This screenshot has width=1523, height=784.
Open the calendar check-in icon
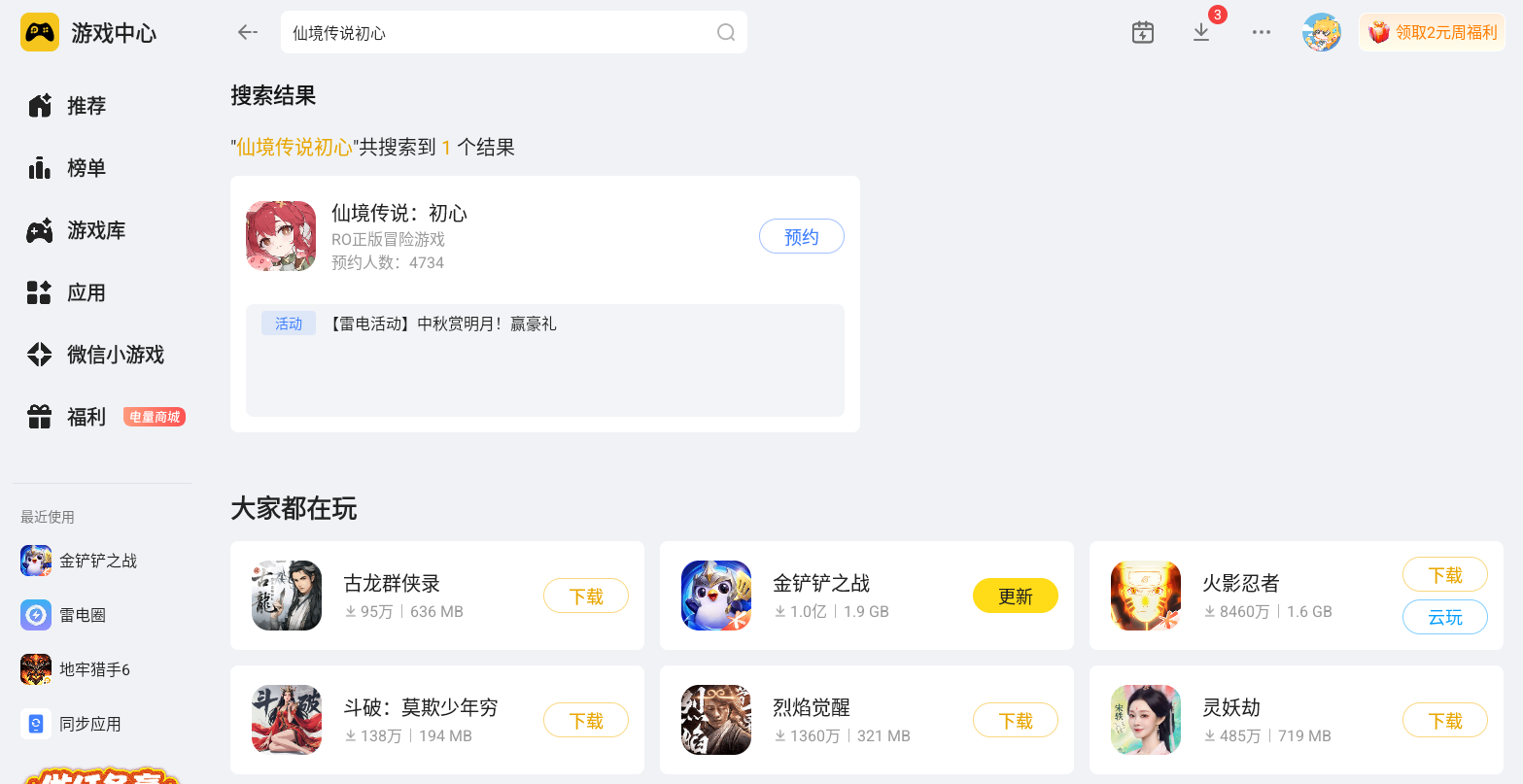click(x=1143, y=32)
